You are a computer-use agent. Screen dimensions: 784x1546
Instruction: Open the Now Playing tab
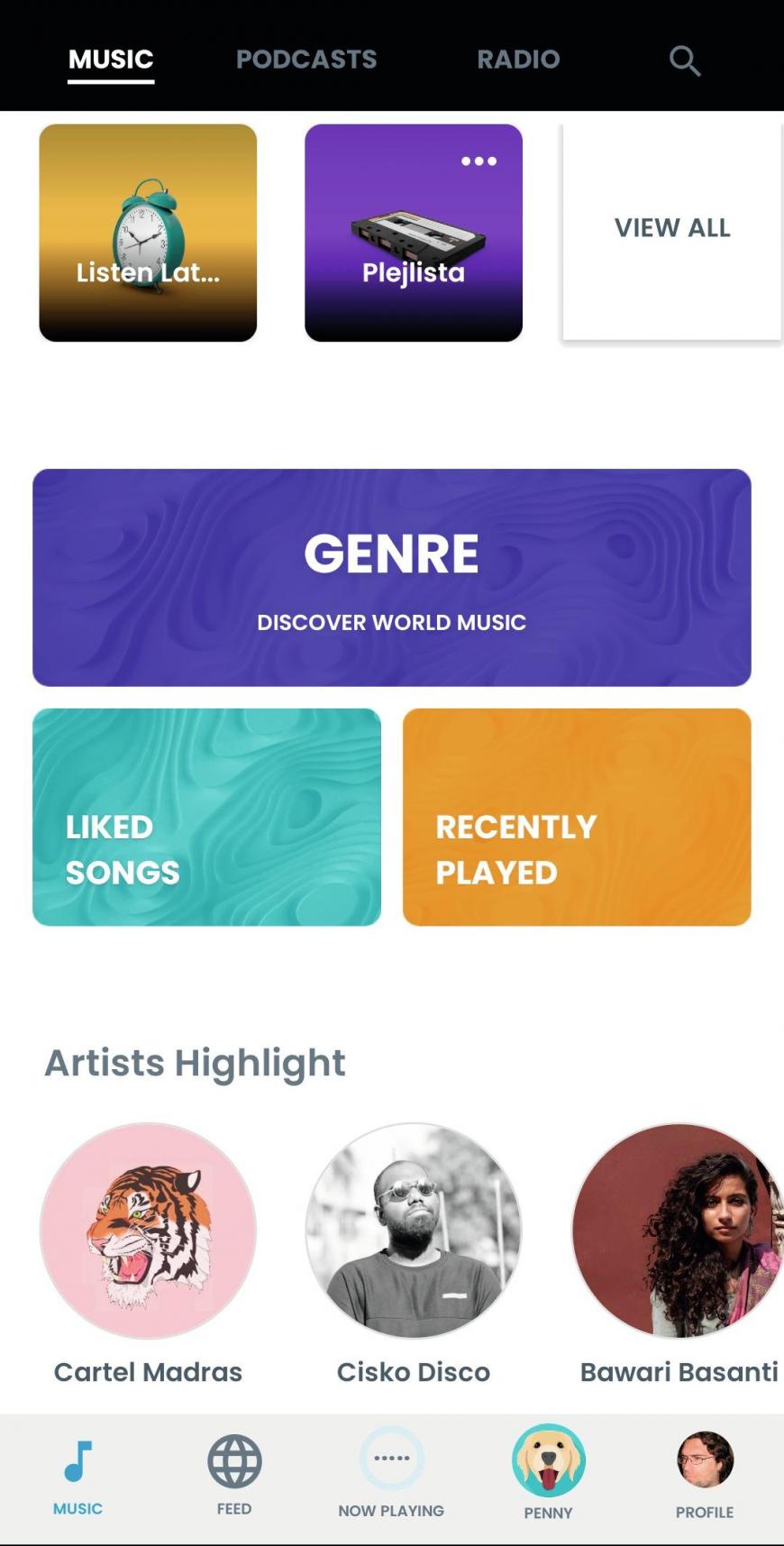pyautogui.click(x=391, y=1475)
